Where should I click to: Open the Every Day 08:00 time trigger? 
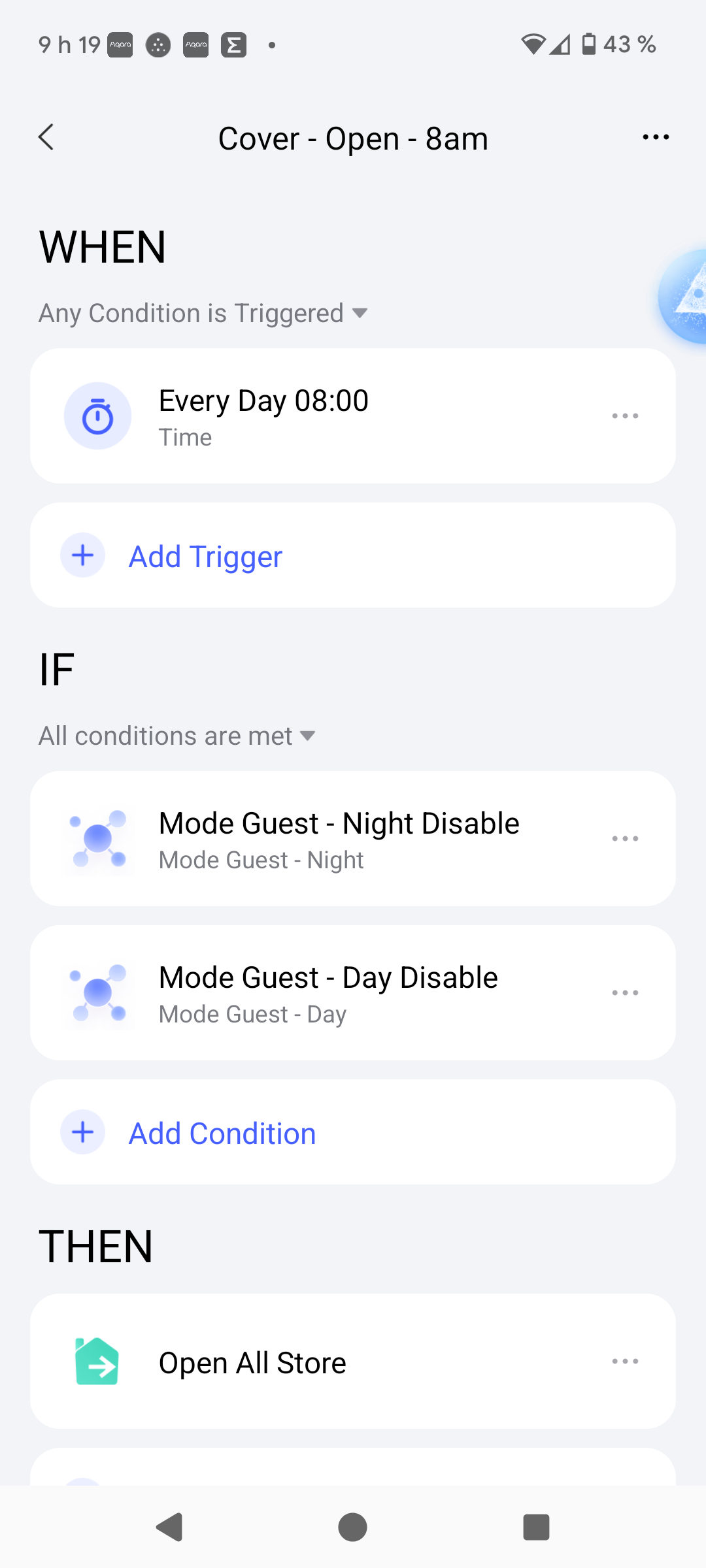353,416
